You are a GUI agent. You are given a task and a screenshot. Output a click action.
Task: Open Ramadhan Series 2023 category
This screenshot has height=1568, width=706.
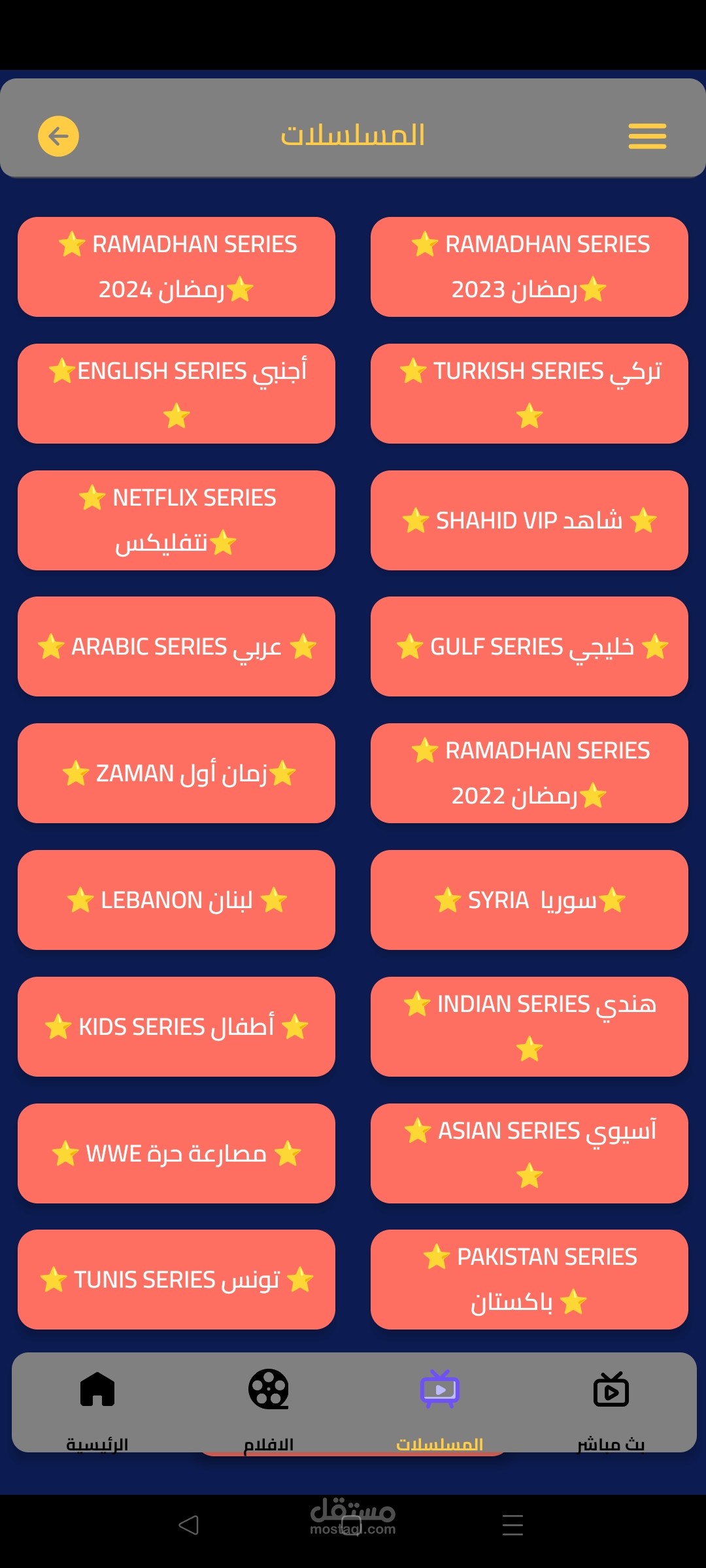529,267
